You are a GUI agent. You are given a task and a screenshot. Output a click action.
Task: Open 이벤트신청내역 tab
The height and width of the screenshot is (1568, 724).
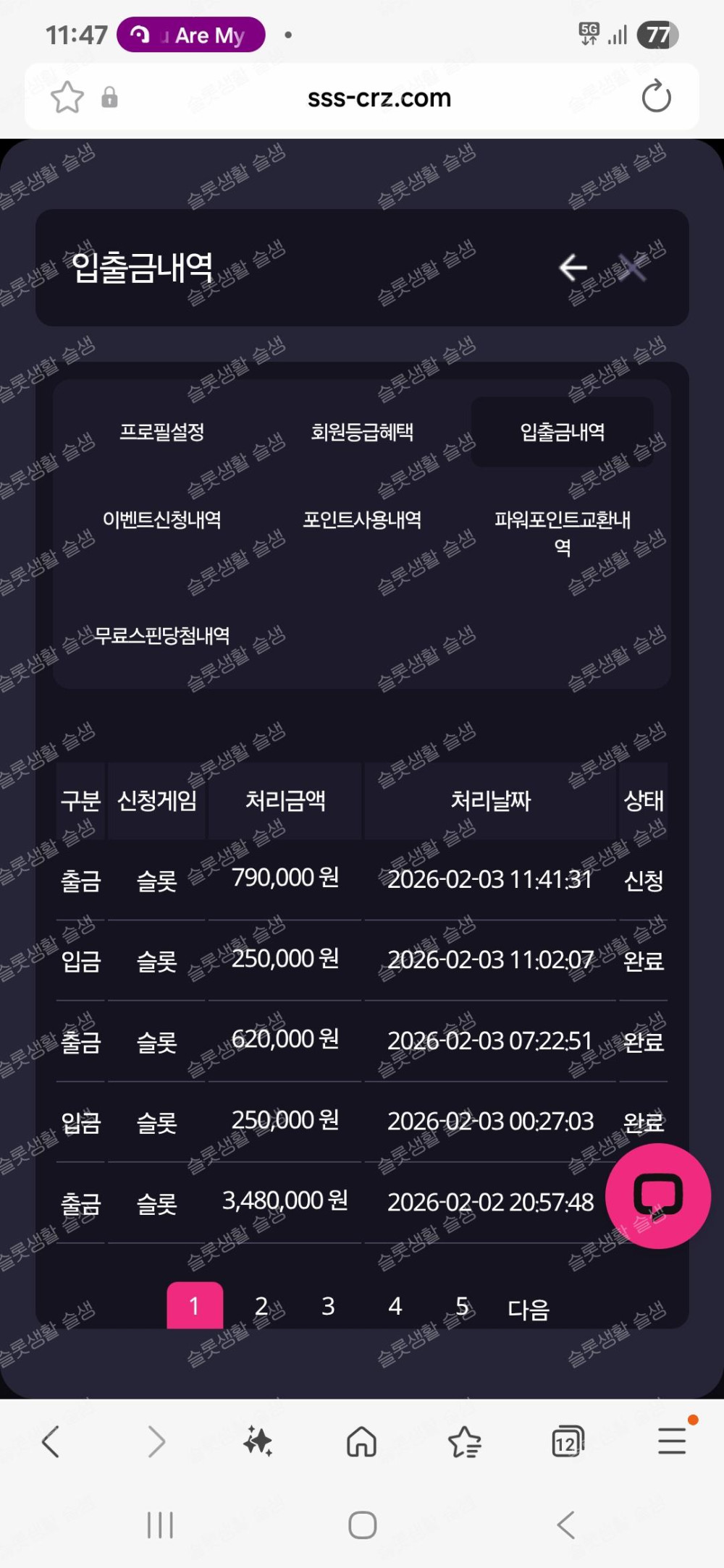point(161,520)
